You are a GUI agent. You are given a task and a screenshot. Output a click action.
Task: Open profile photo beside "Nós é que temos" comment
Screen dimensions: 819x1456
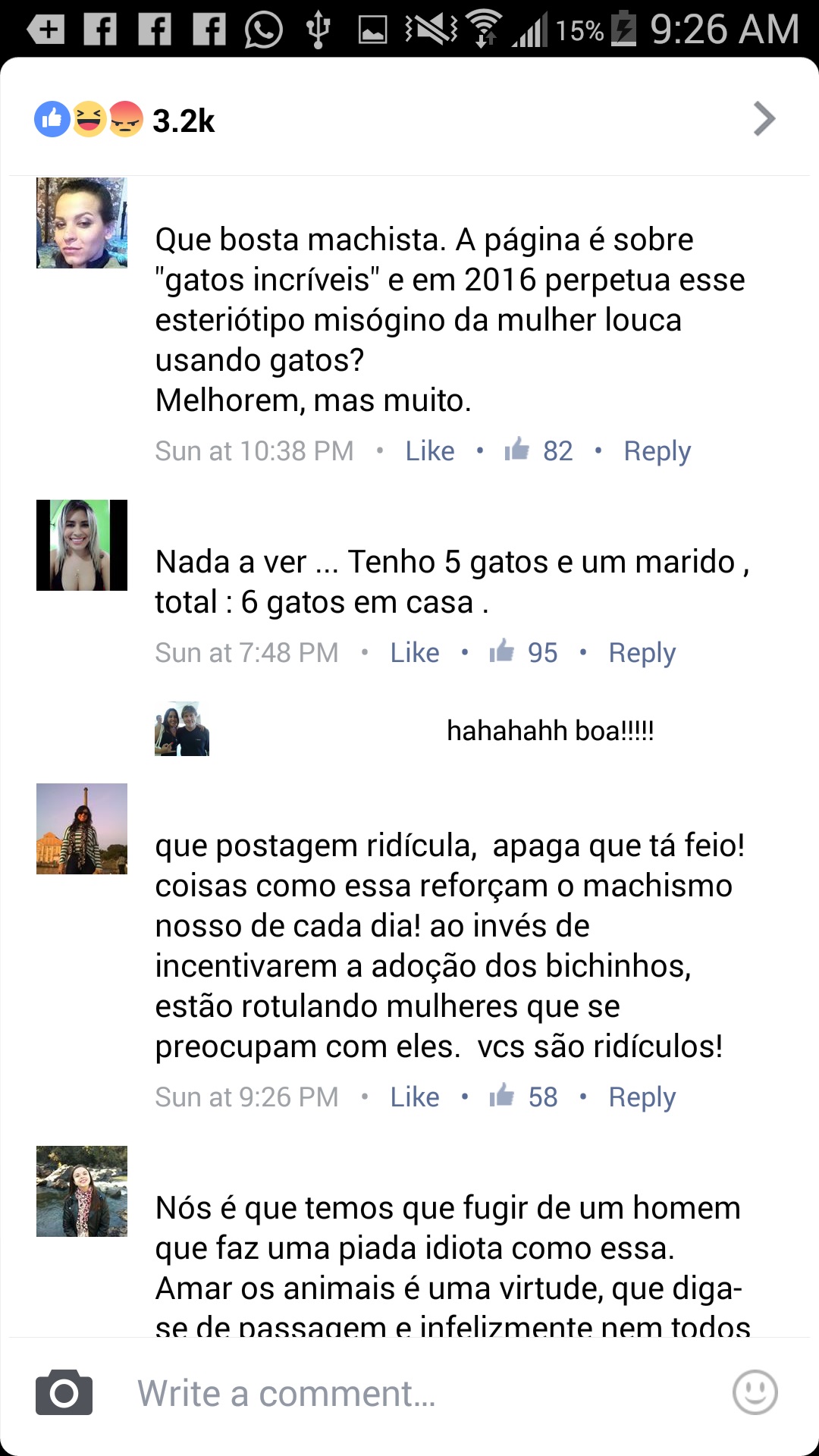point(82,1191)
